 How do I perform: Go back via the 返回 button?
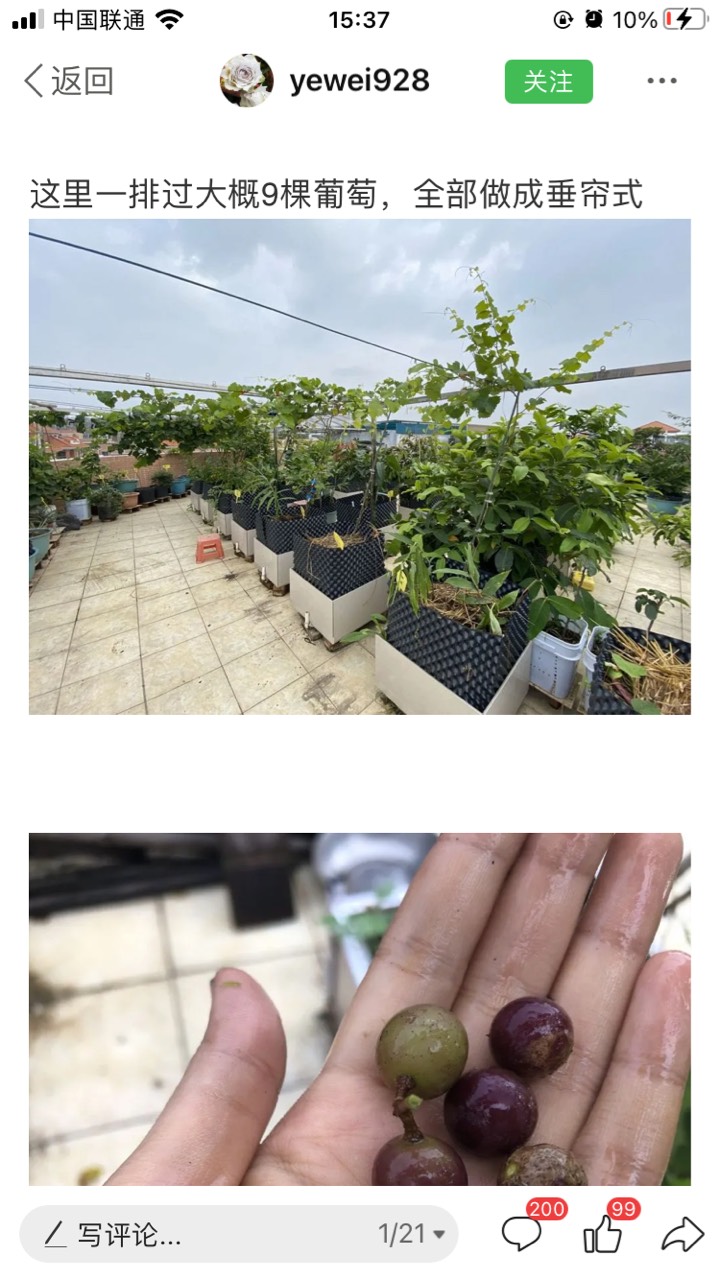(68, 81)
